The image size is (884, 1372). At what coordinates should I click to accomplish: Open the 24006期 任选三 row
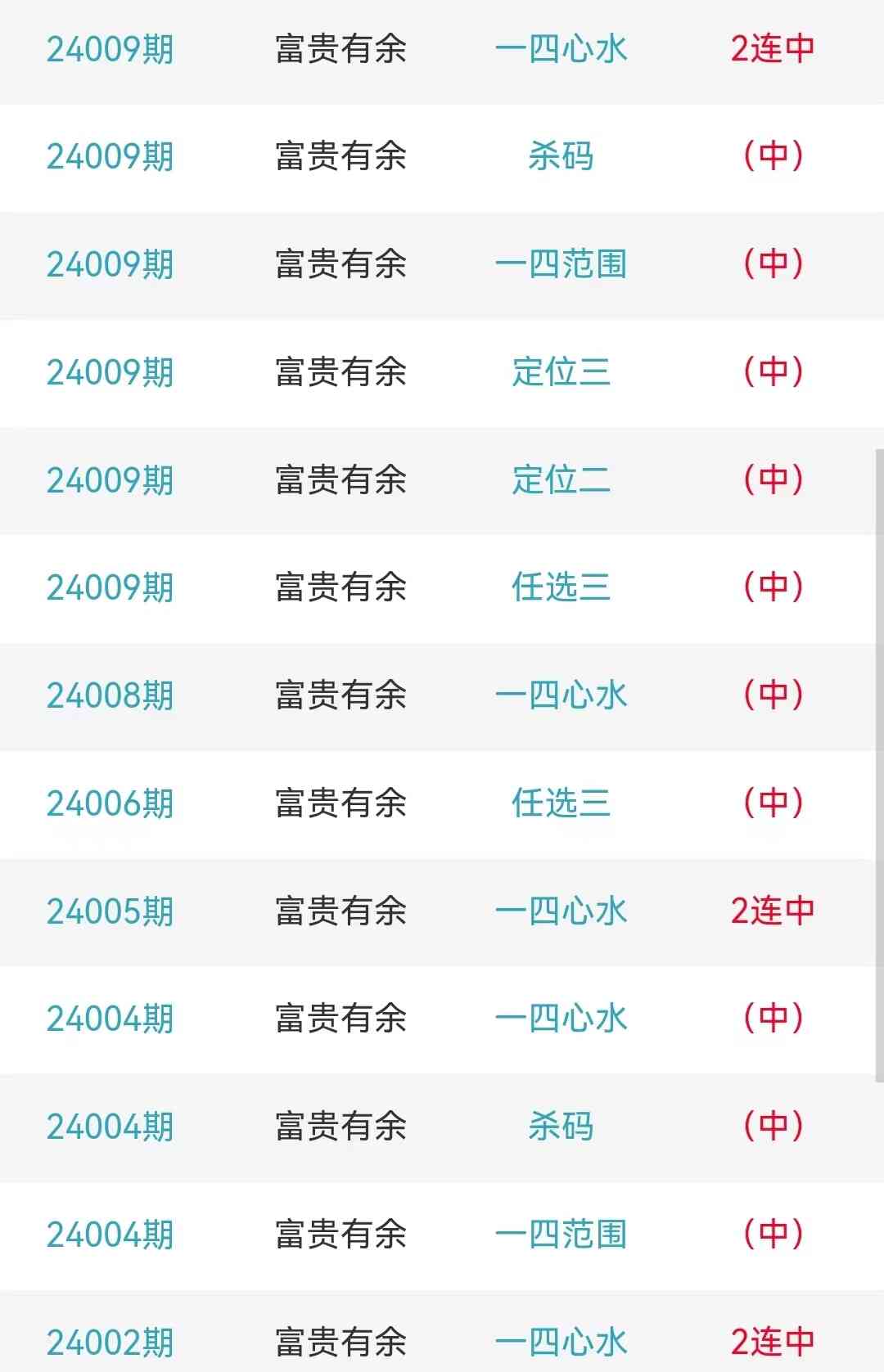pos(561,803)
